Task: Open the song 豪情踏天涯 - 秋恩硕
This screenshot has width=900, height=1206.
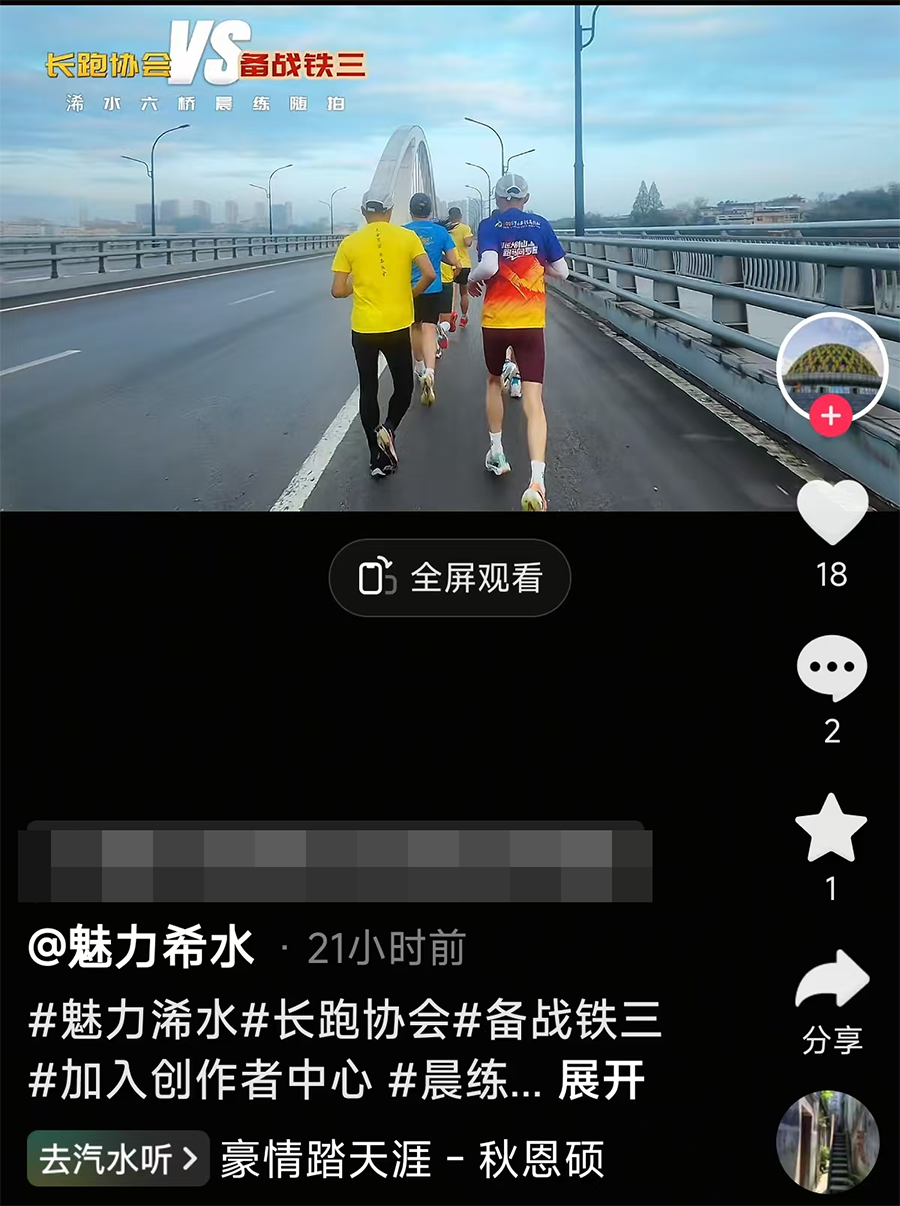Action: tap(412, 1160)
